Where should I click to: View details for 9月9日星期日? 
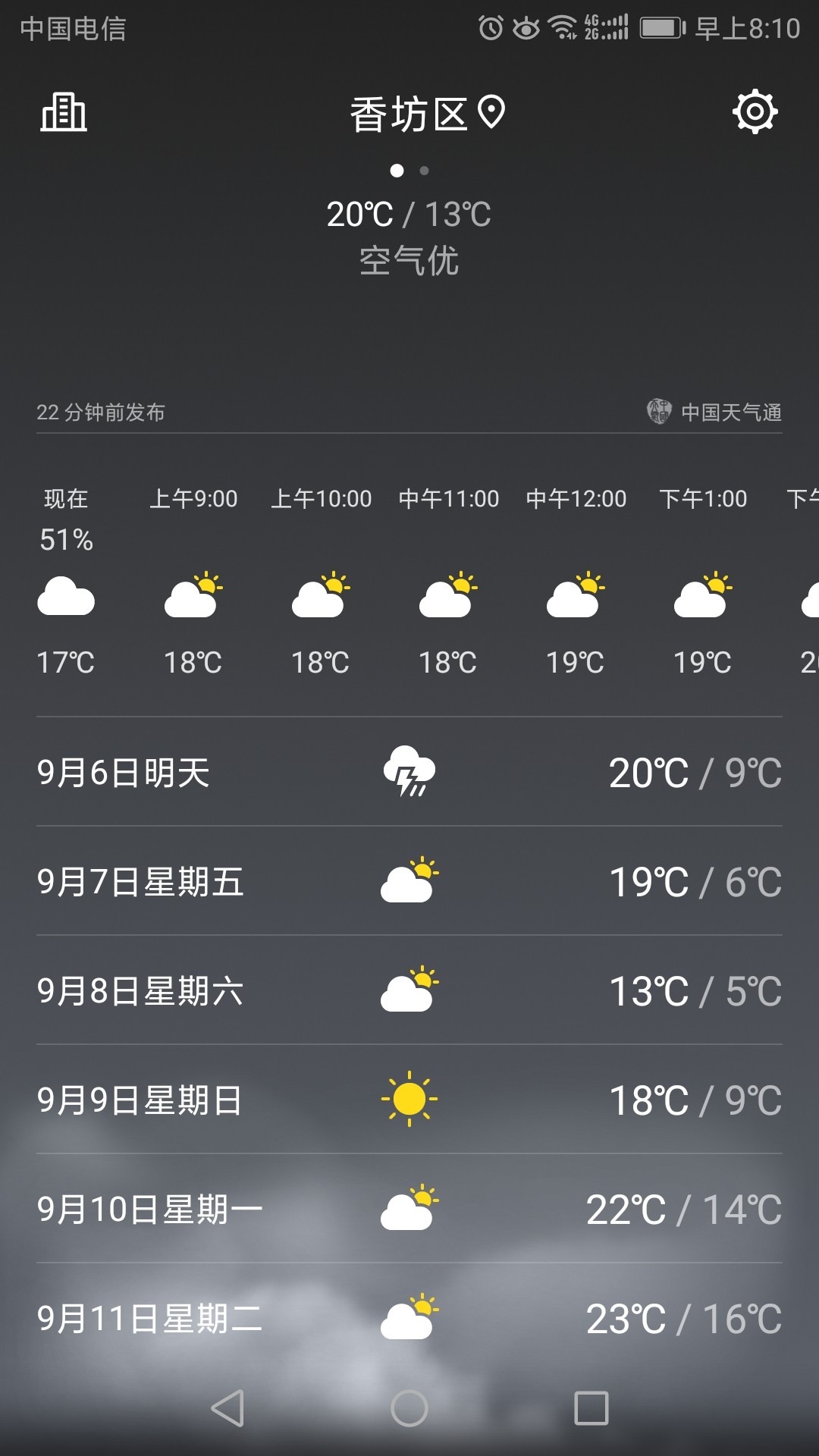[409, 1100]
